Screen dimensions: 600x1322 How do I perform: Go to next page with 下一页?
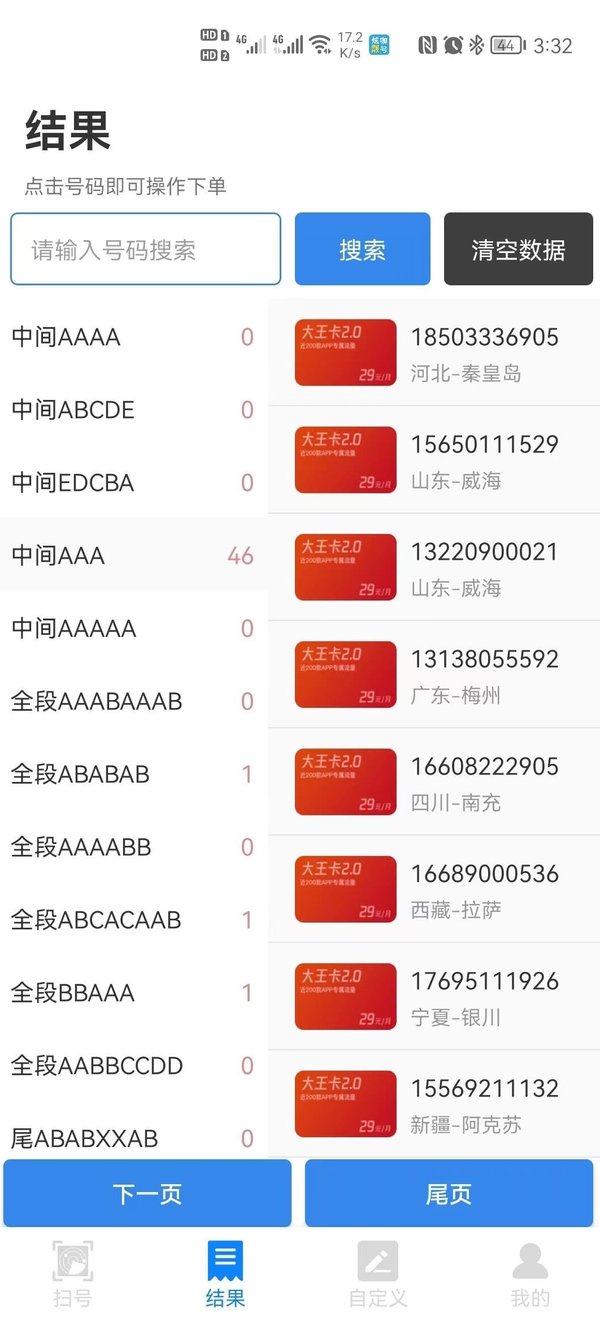[x=147, y=1193]
